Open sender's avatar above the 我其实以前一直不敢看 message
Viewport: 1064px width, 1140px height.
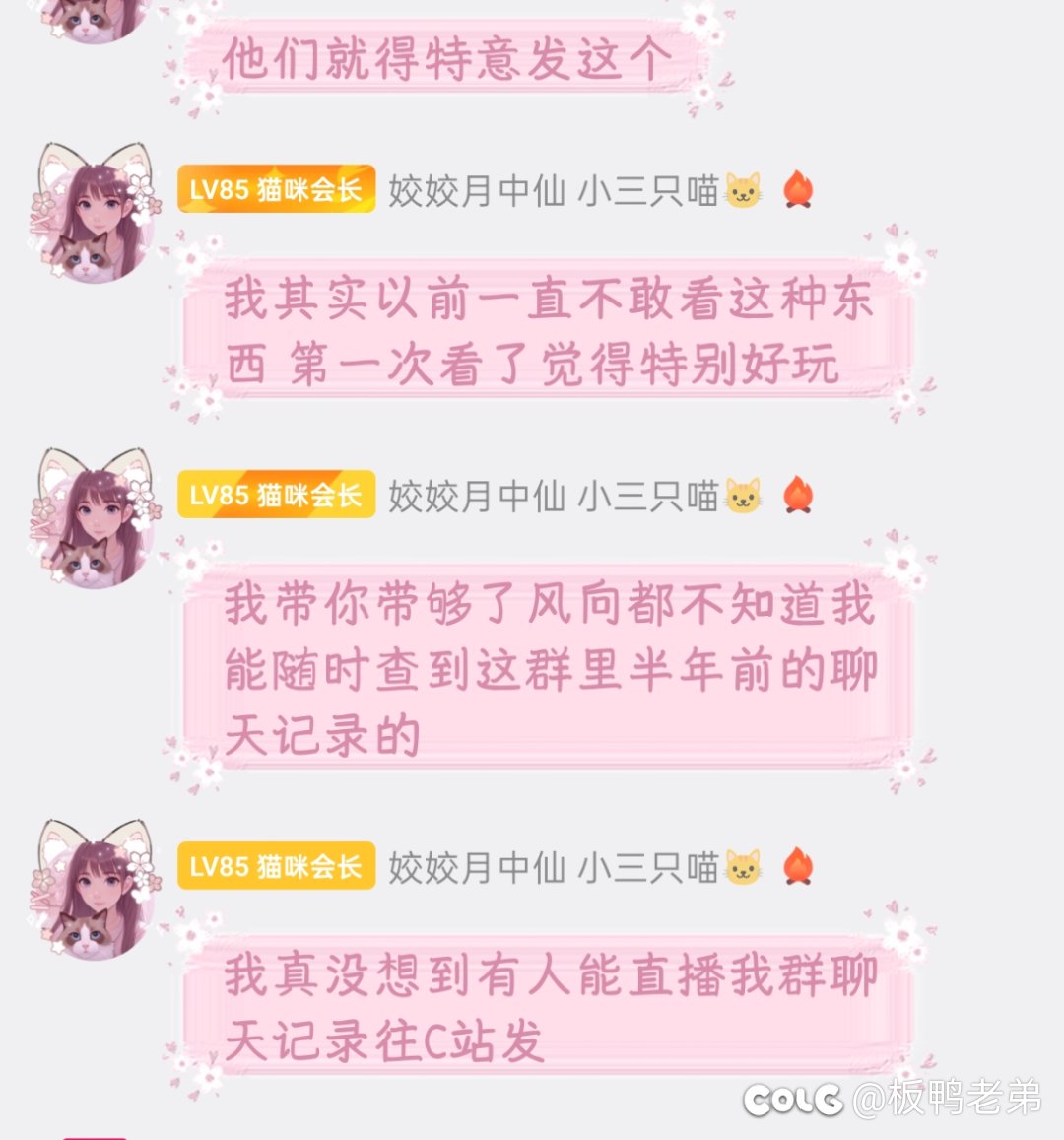(95, 213)
